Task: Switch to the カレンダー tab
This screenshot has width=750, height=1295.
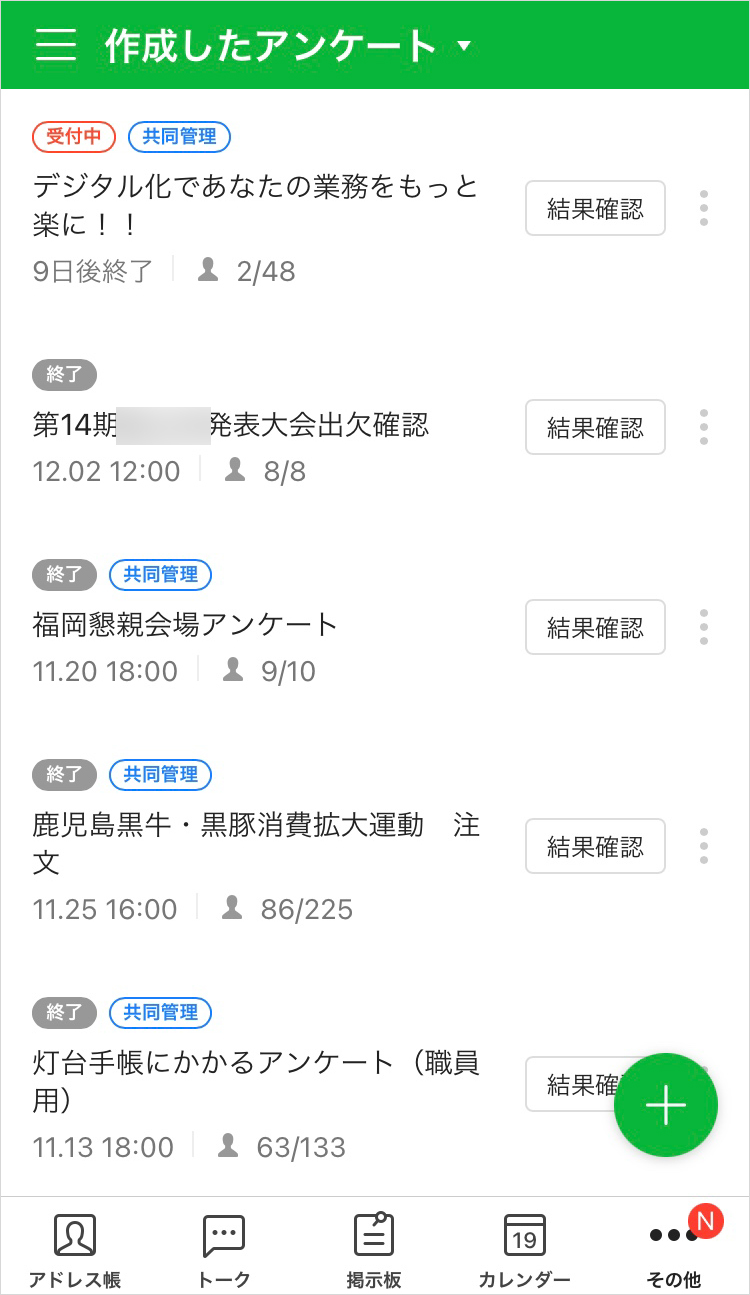Action: (x=524, y=1250)
